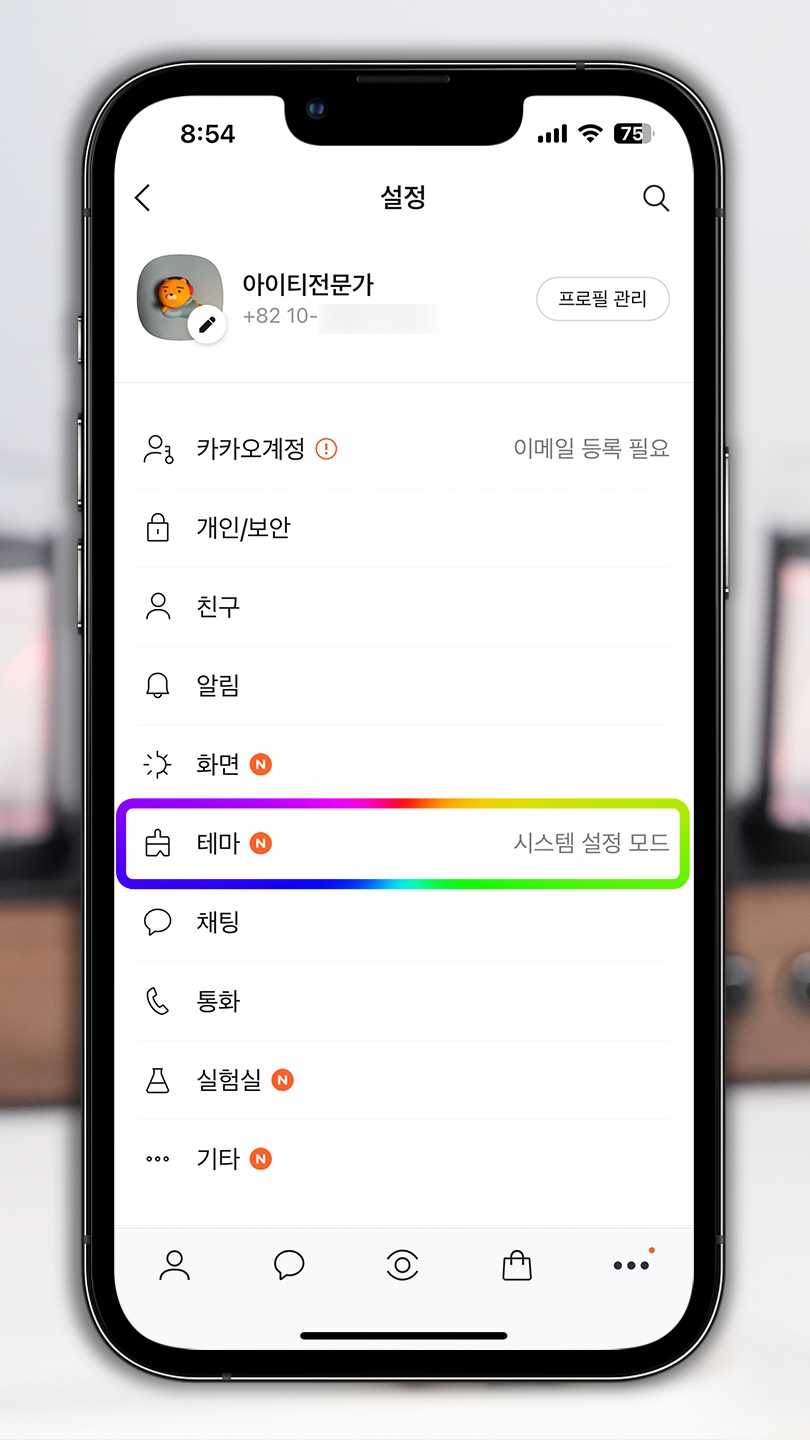Switch to the shopping bag tab
Viewport: 810px width, 1440px height.
516,1265
